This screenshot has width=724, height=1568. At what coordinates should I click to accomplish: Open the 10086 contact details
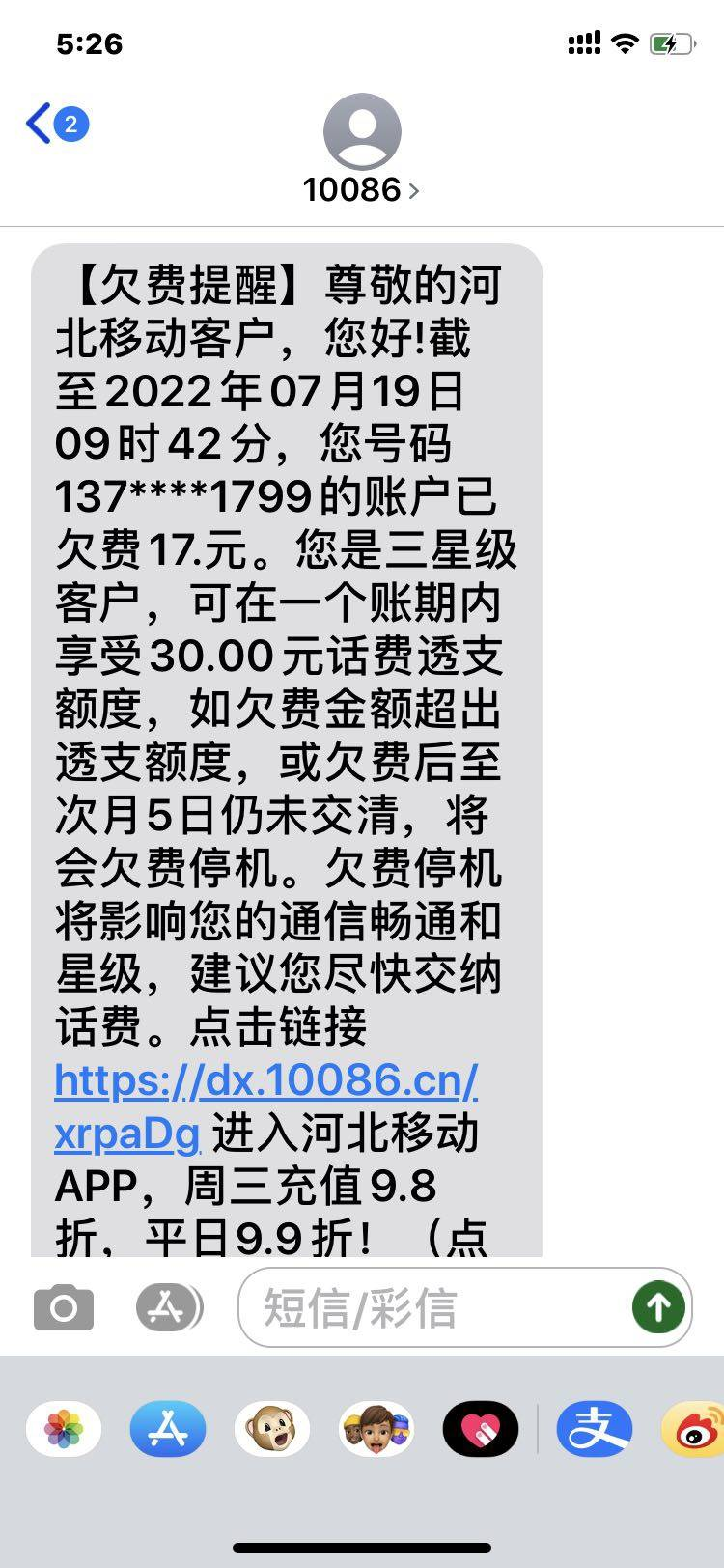click(361, 151)
